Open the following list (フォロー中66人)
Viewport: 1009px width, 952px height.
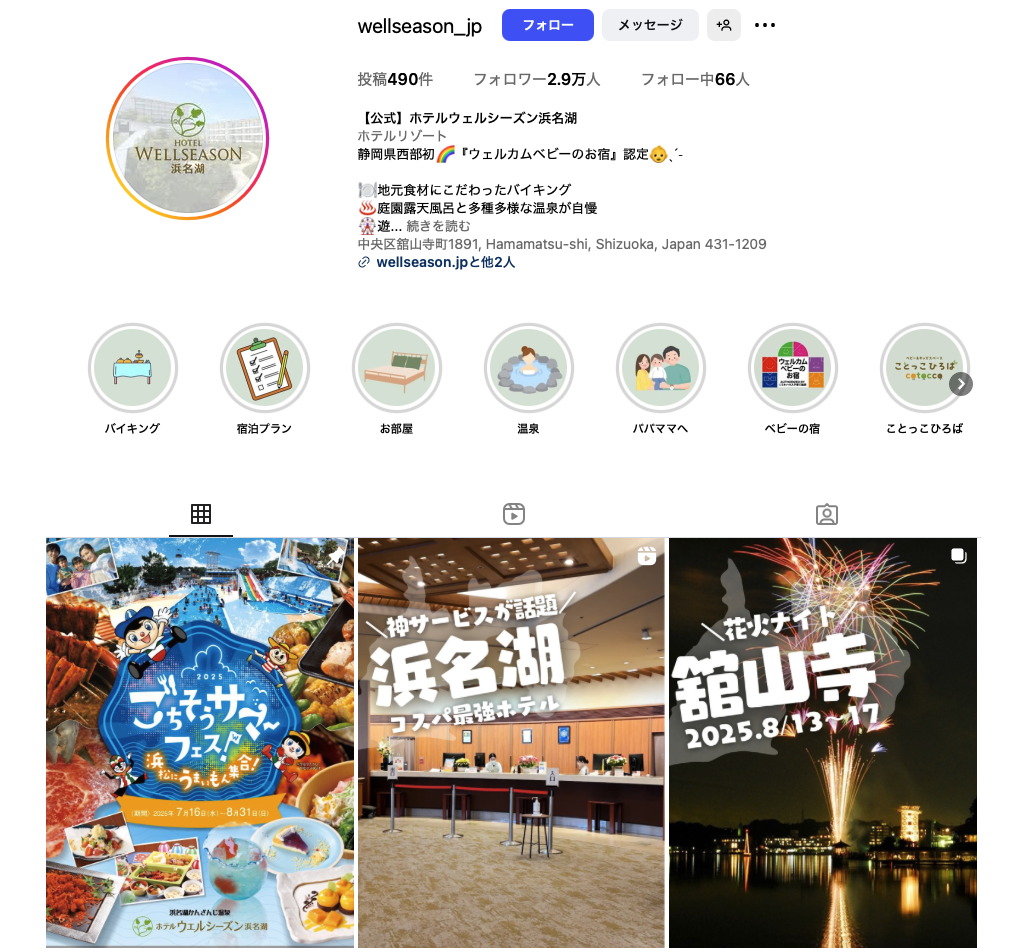pos(695,79)
